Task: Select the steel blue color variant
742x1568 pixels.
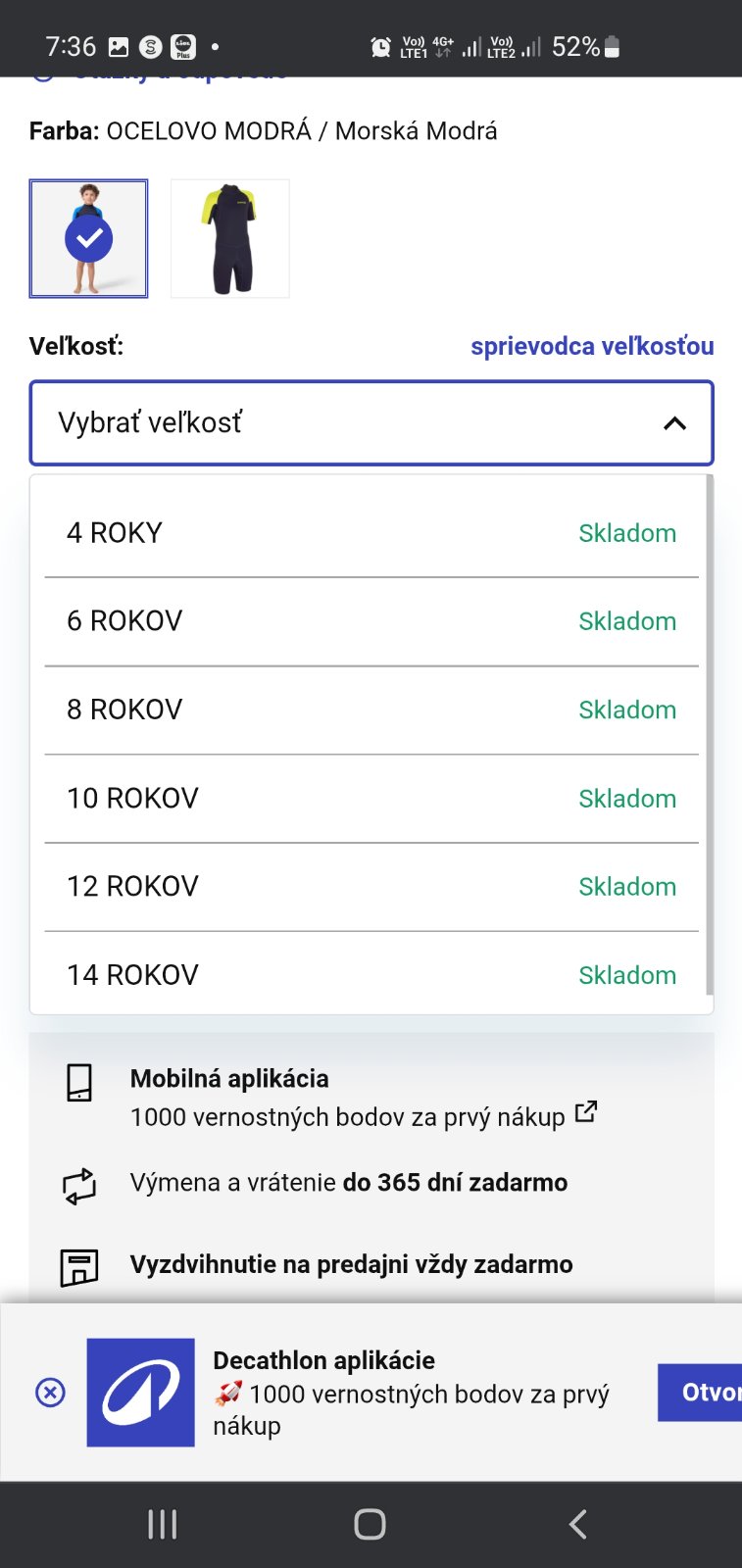Action: [x=88, y=238]
